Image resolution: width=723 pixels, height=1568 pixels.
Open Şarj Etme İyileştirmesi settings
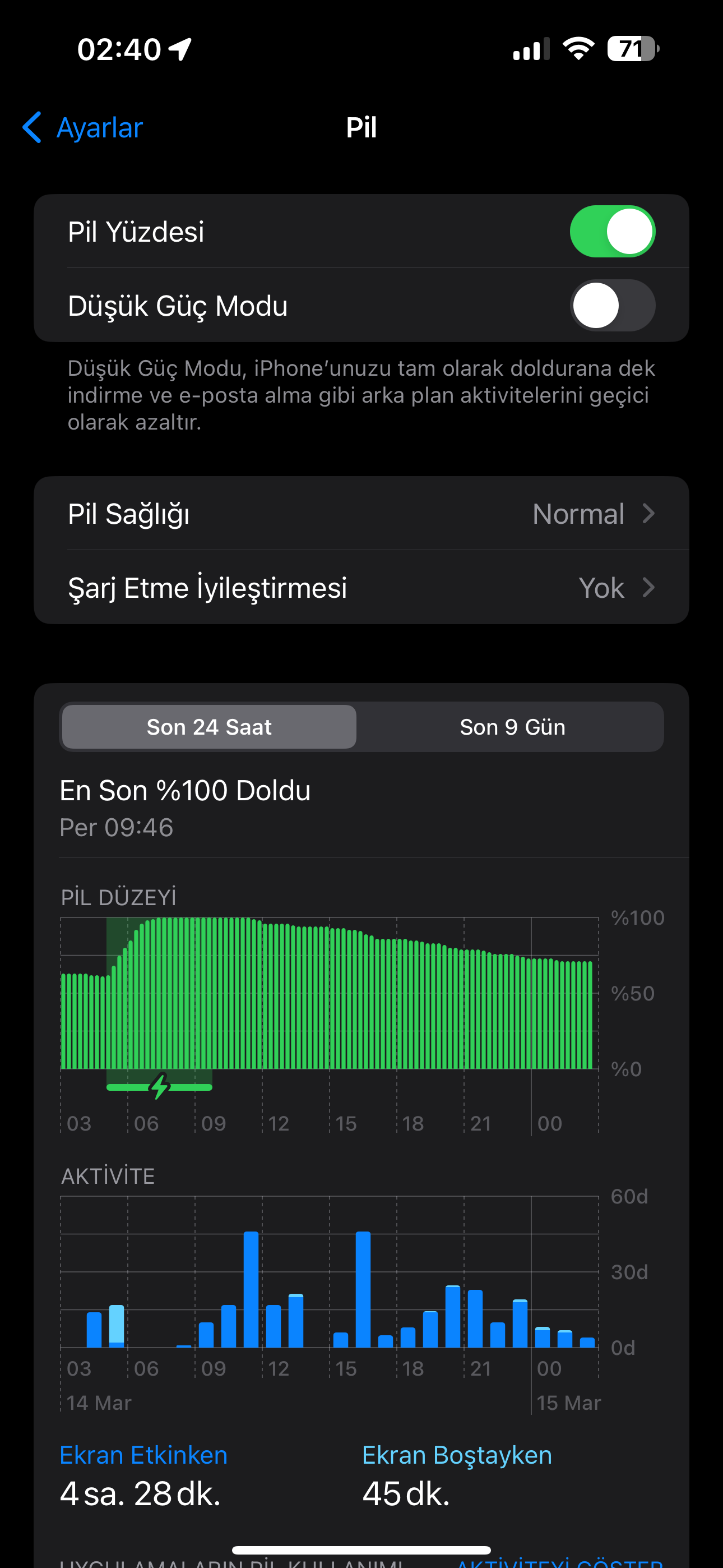[x=361, y=587]
